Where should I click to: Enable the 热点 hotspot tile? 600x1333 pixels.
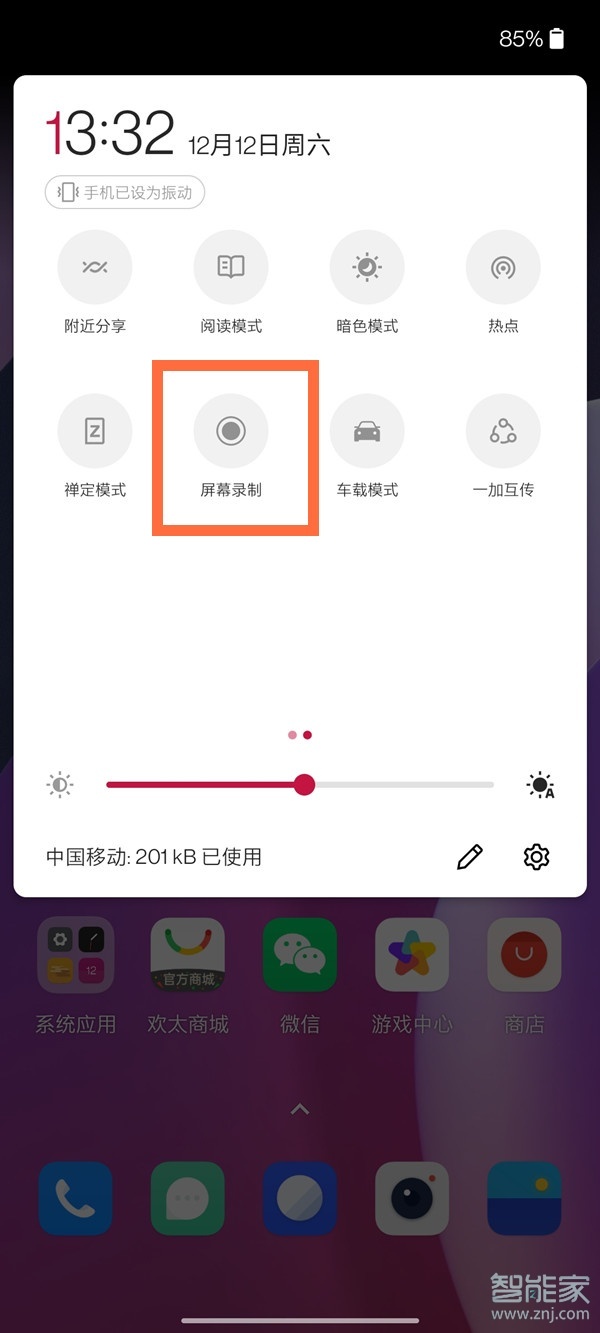(x=503, y=267)
